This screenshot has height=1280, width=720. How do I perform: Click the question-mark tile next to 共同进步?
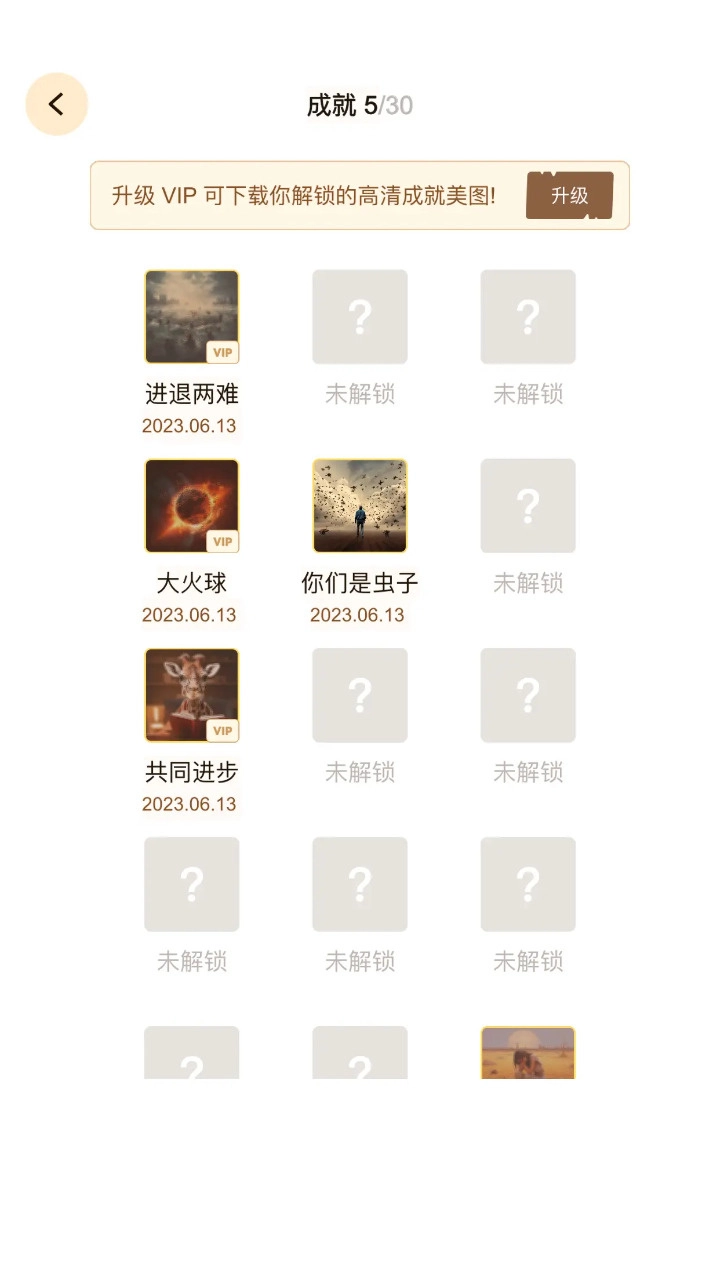[x=360, y=695]
